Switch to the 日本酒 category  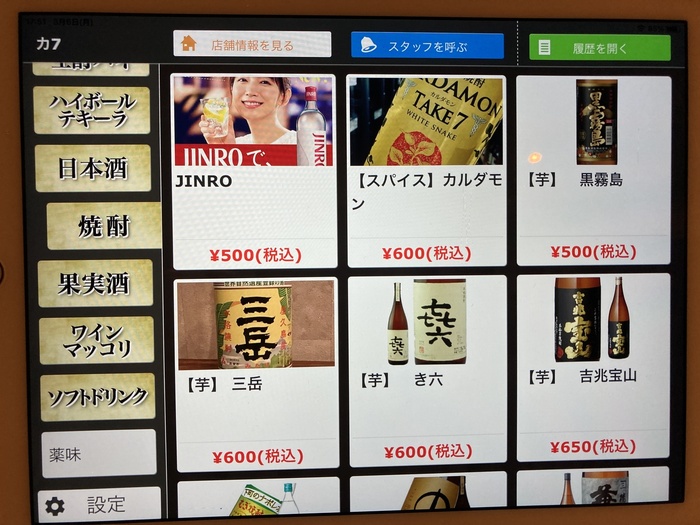pyautogui.click(x=93, y=168)
